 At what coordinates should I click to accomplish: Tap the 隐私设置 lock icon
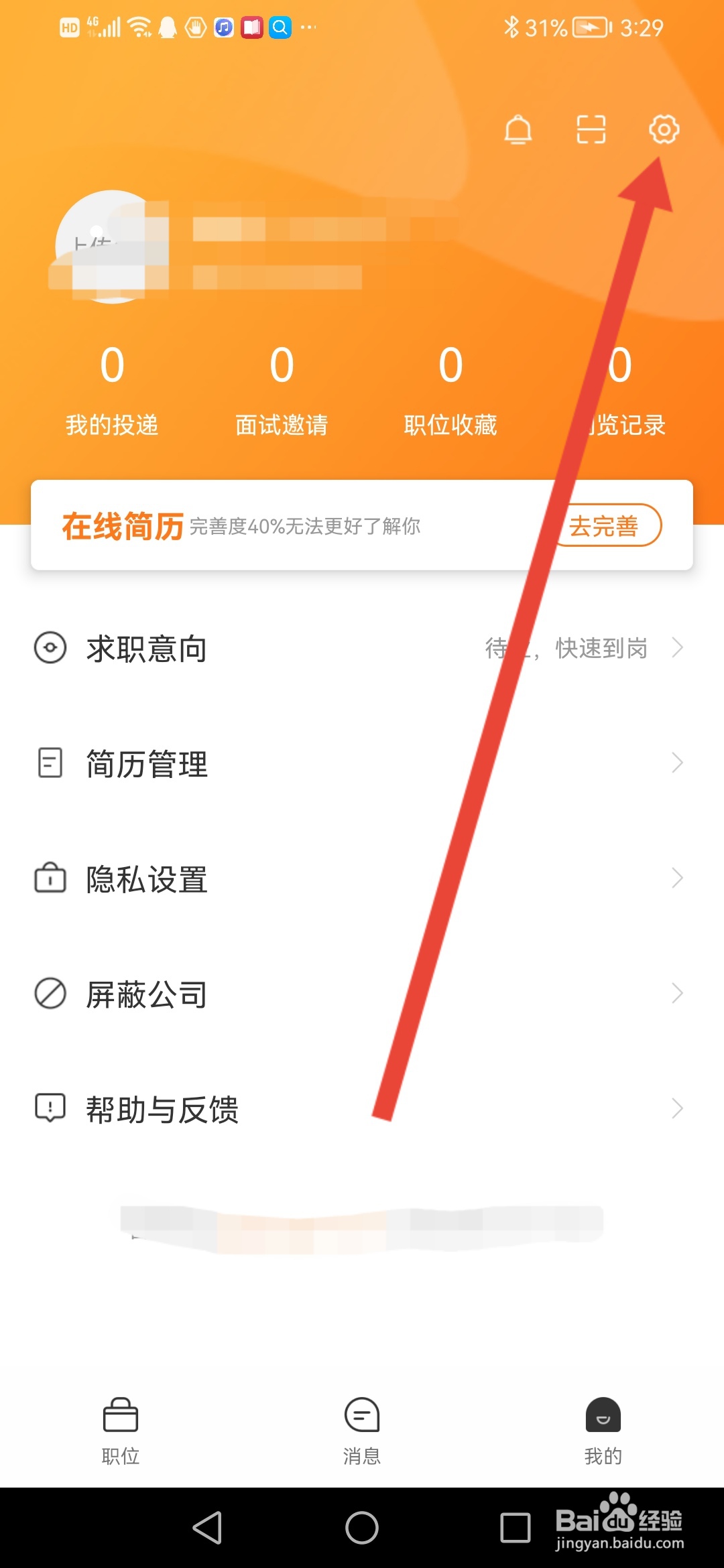tap(49, 878)
